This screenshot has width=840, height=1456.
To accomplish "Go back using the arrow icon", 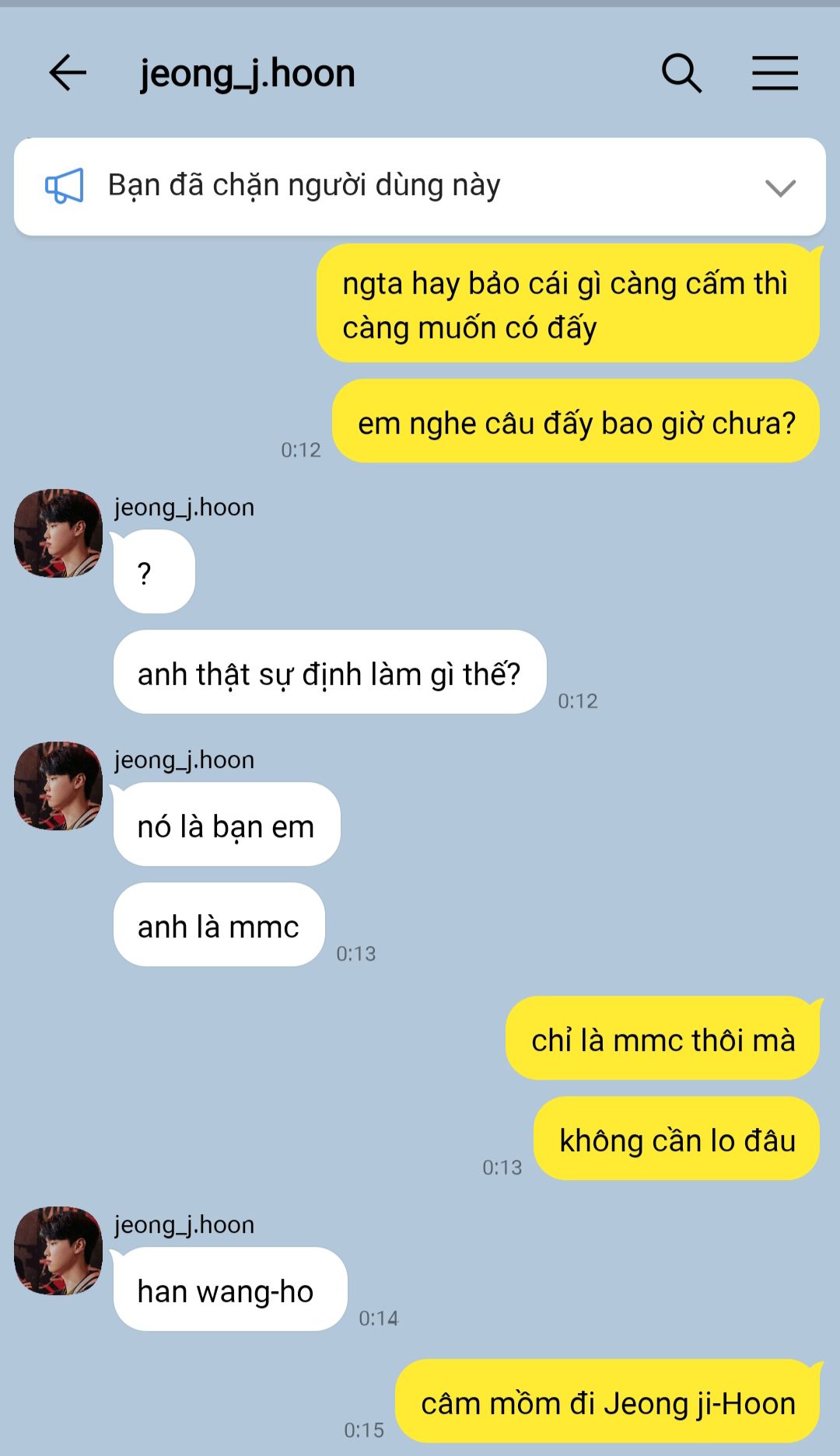I will pos(68,74).
